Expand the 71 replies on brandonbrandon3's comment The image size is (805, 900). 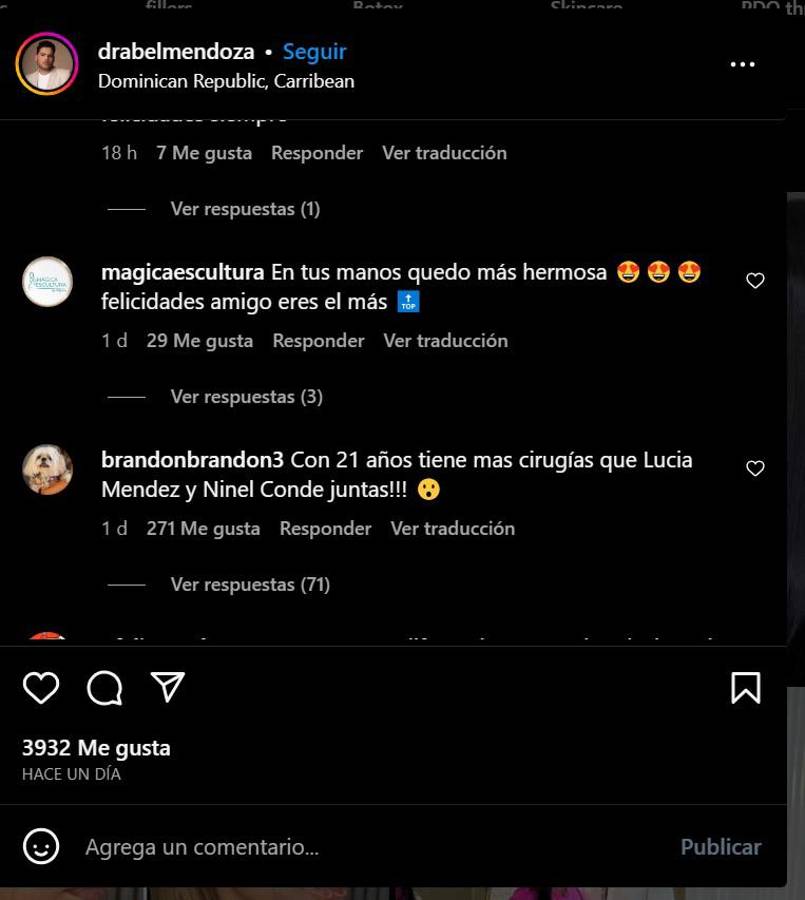click(x=250, y=584)
